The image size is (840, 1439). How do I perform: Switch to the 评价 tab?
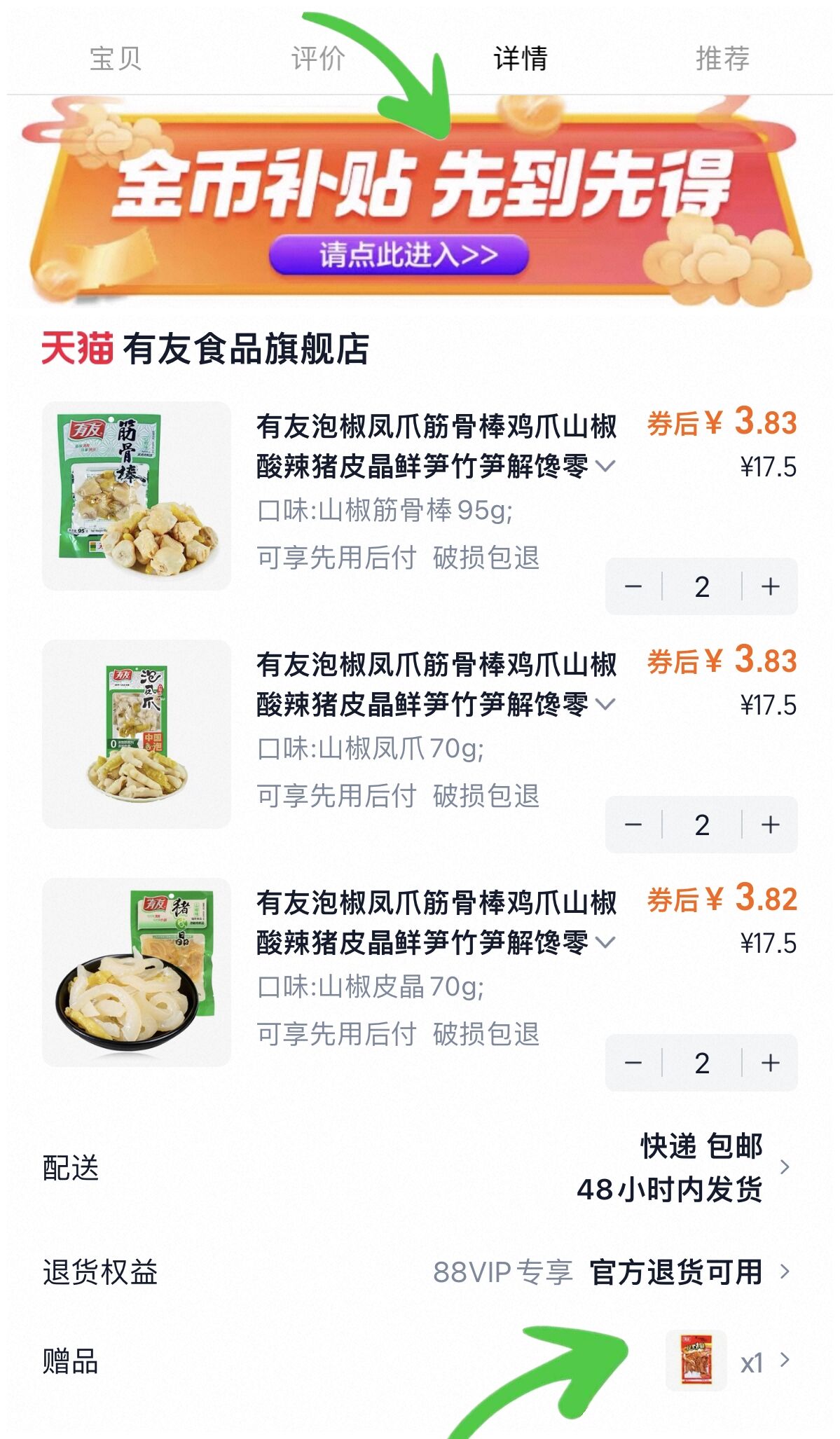click(317, 58)
